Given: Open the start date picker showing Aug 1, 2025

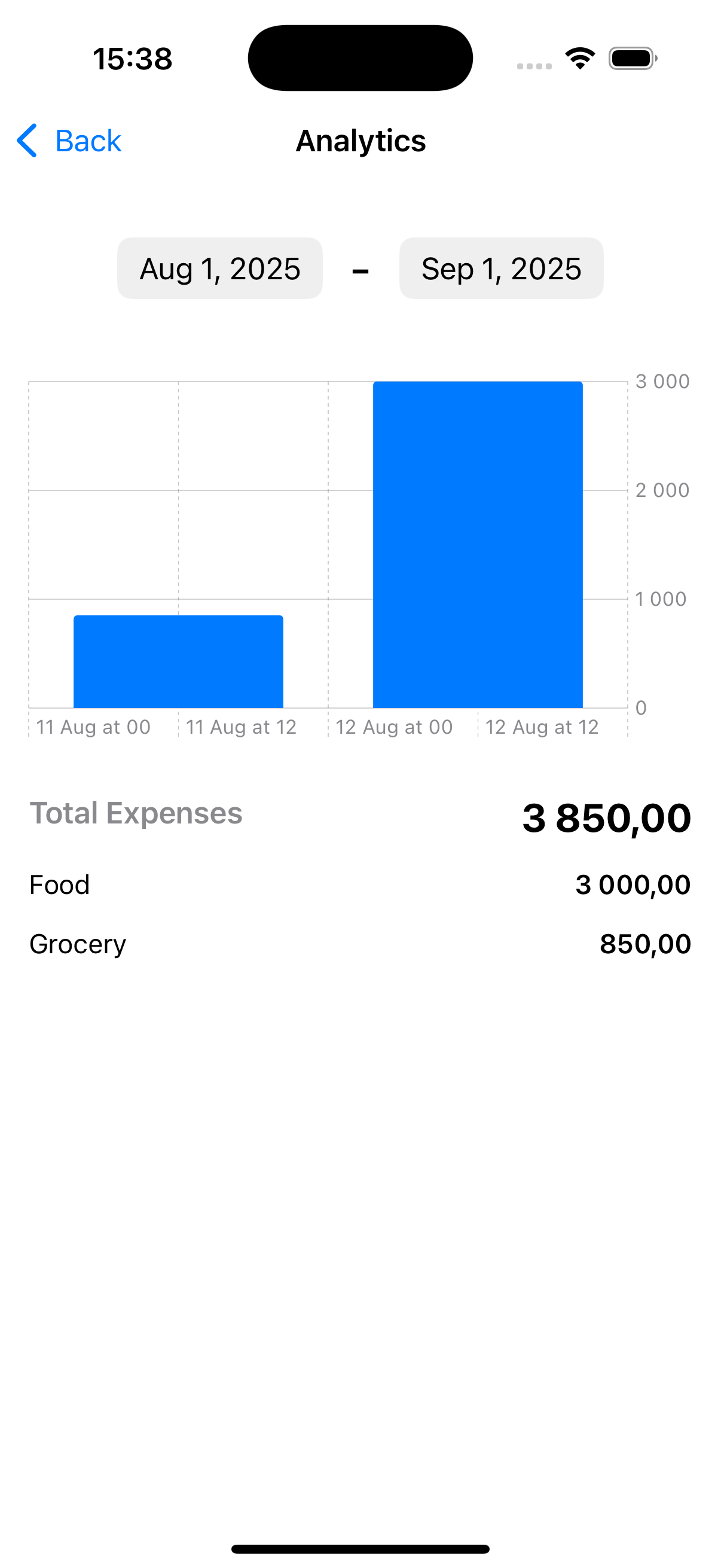Looking at the screenshot, I should tap(219, 269).
